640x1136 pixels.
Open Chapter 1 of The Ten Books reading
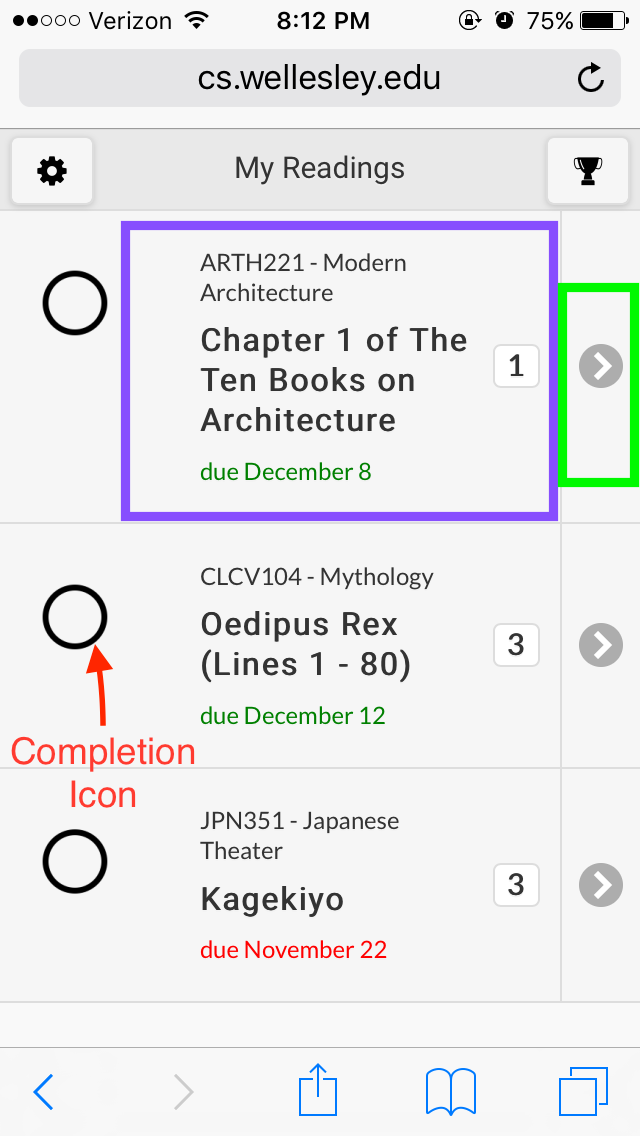tap(333, 380)
